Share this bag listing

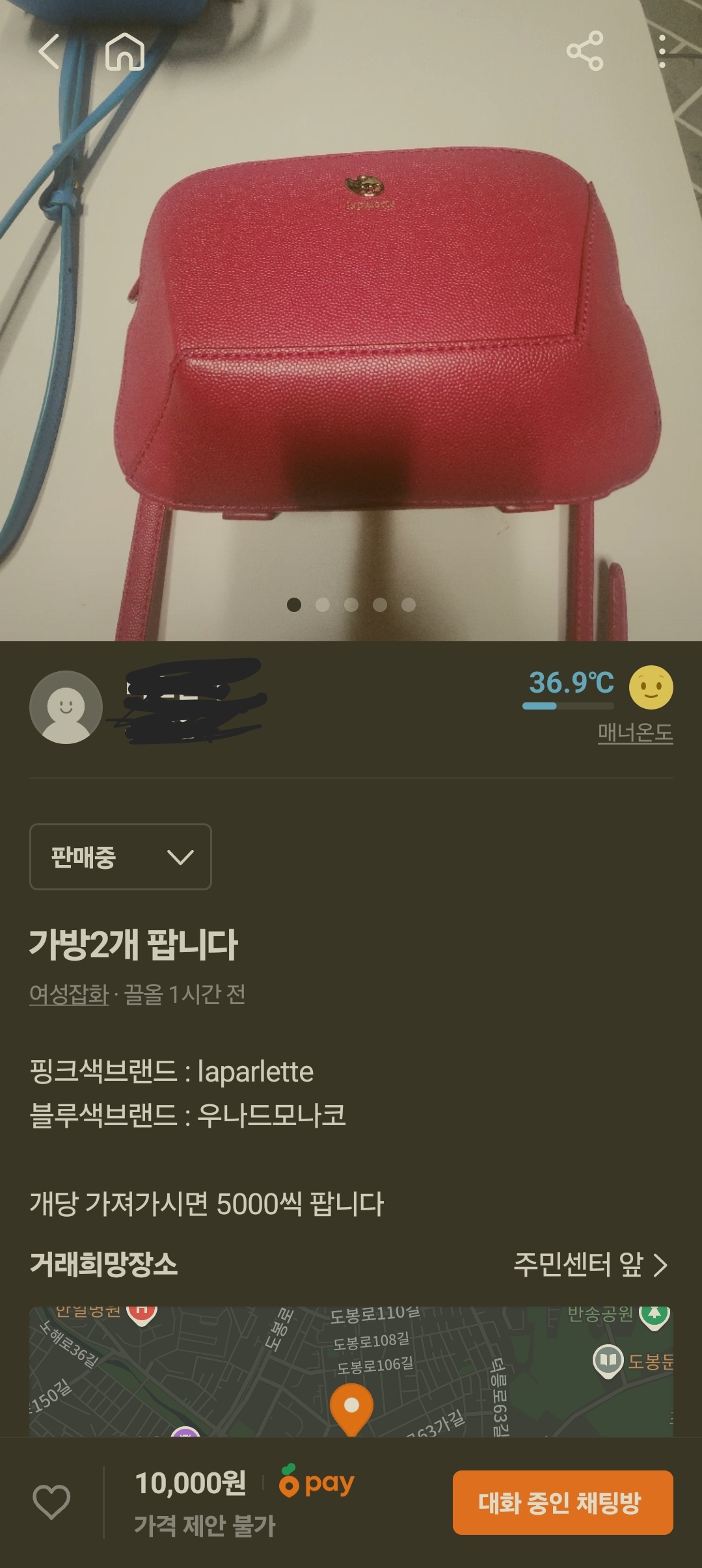pyautogui.click(x=585, y=51)
